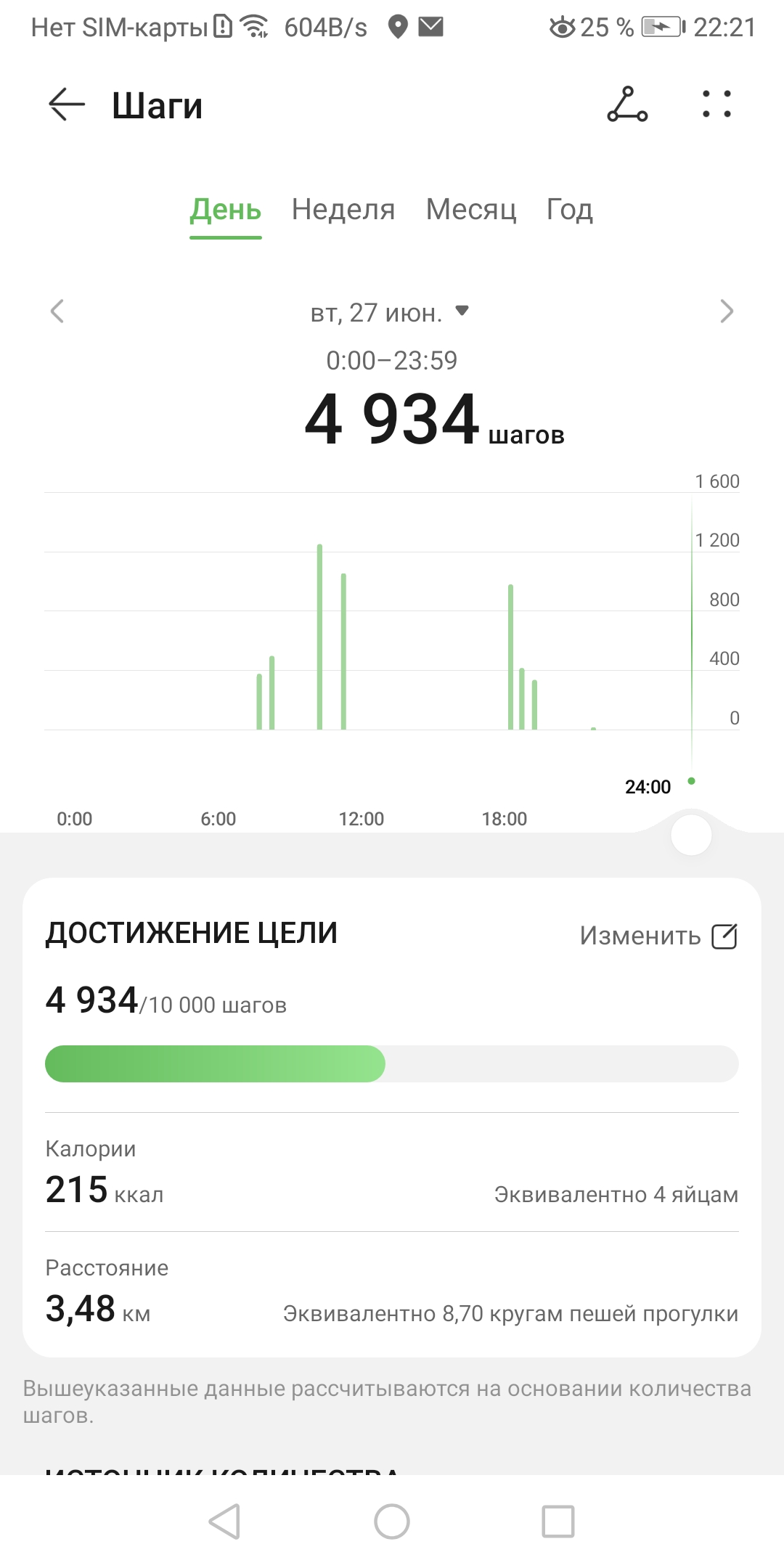Go back from the Шаги screen
This screenshot has width=784, height=1568.
tap(67, 105)
